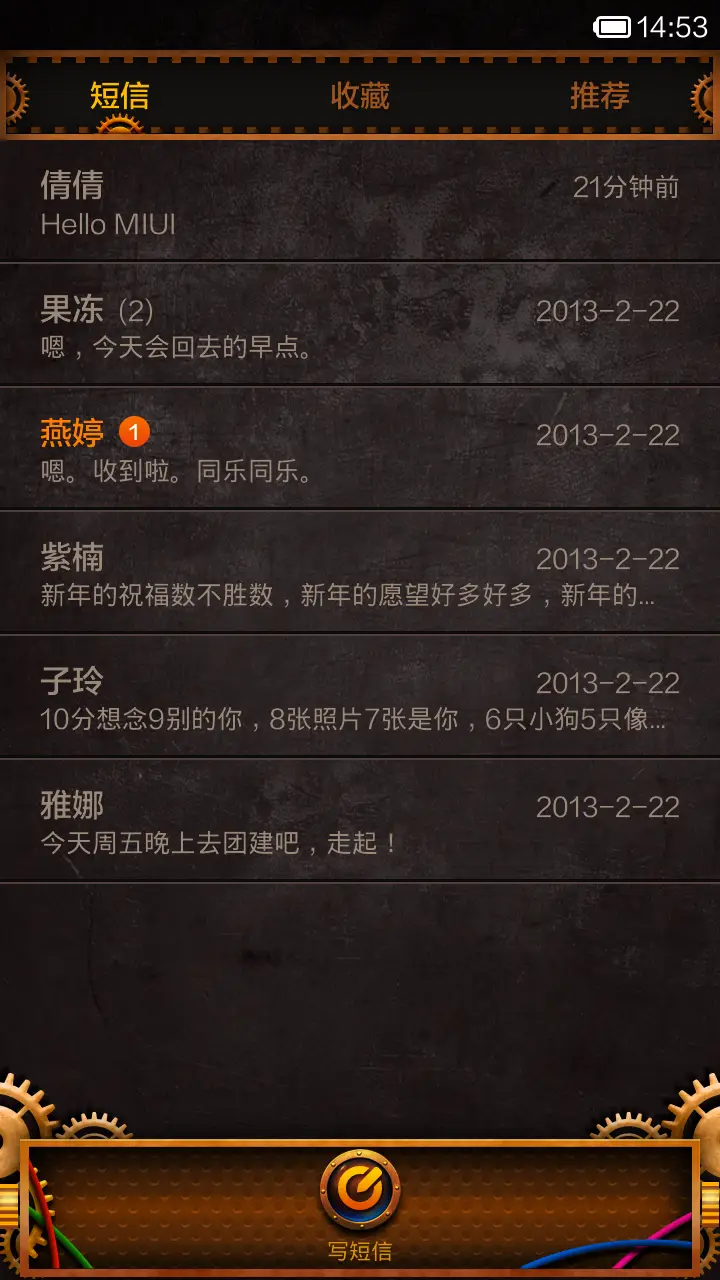This screenshot has height=1280, width=720.
Task: Click the clock showing 14:53
Action: (671, 27)
